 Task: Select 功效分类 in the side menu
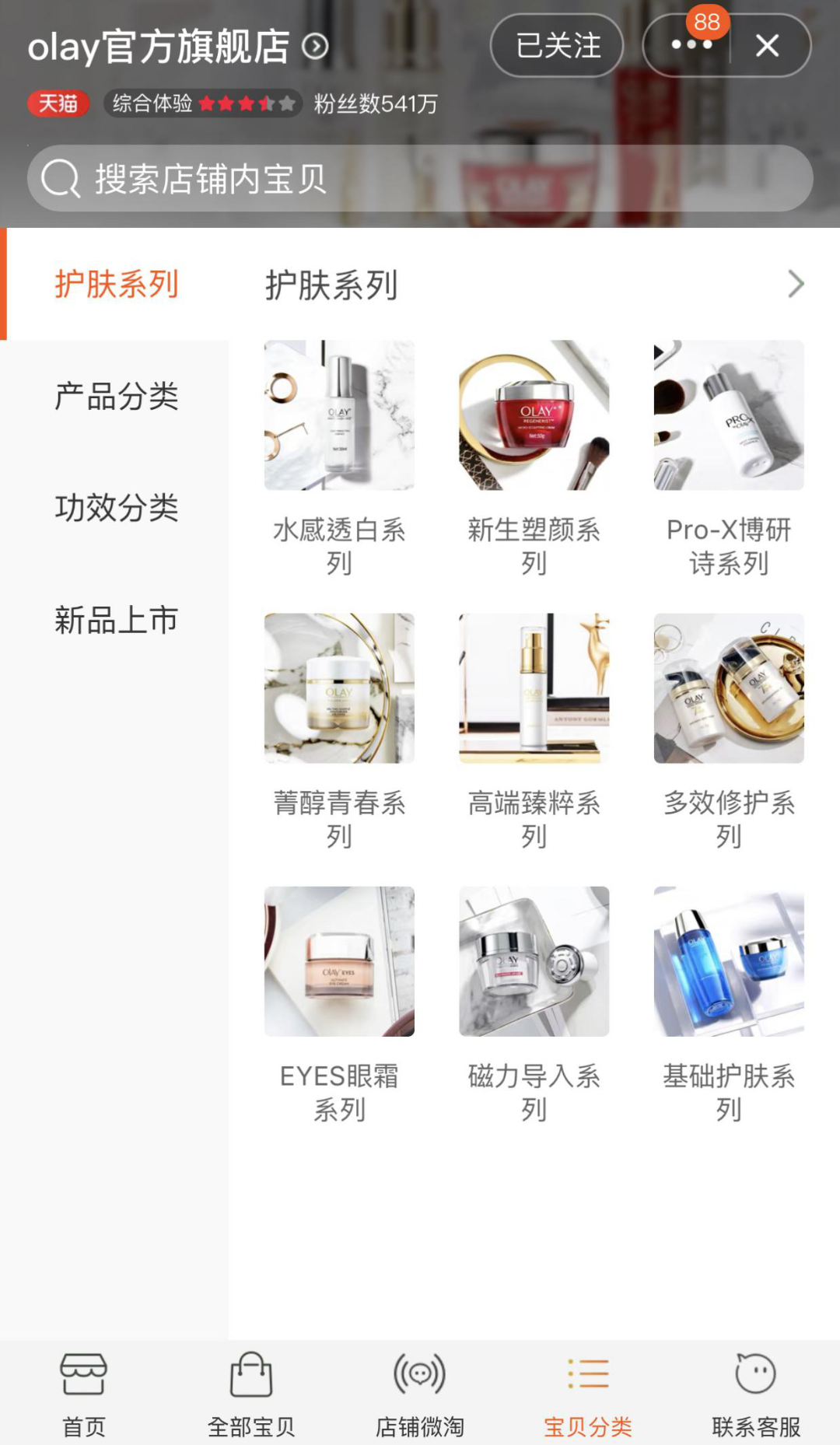(116, 508)
